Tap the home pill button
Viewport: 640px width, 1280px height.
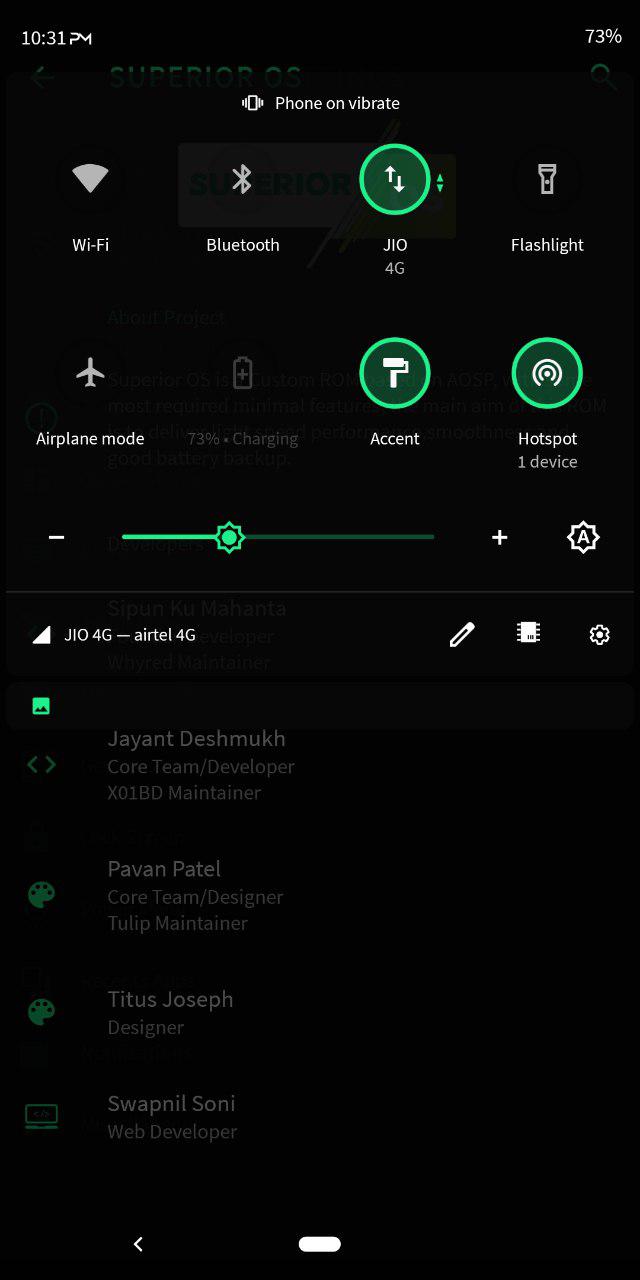click(320, 1244)
